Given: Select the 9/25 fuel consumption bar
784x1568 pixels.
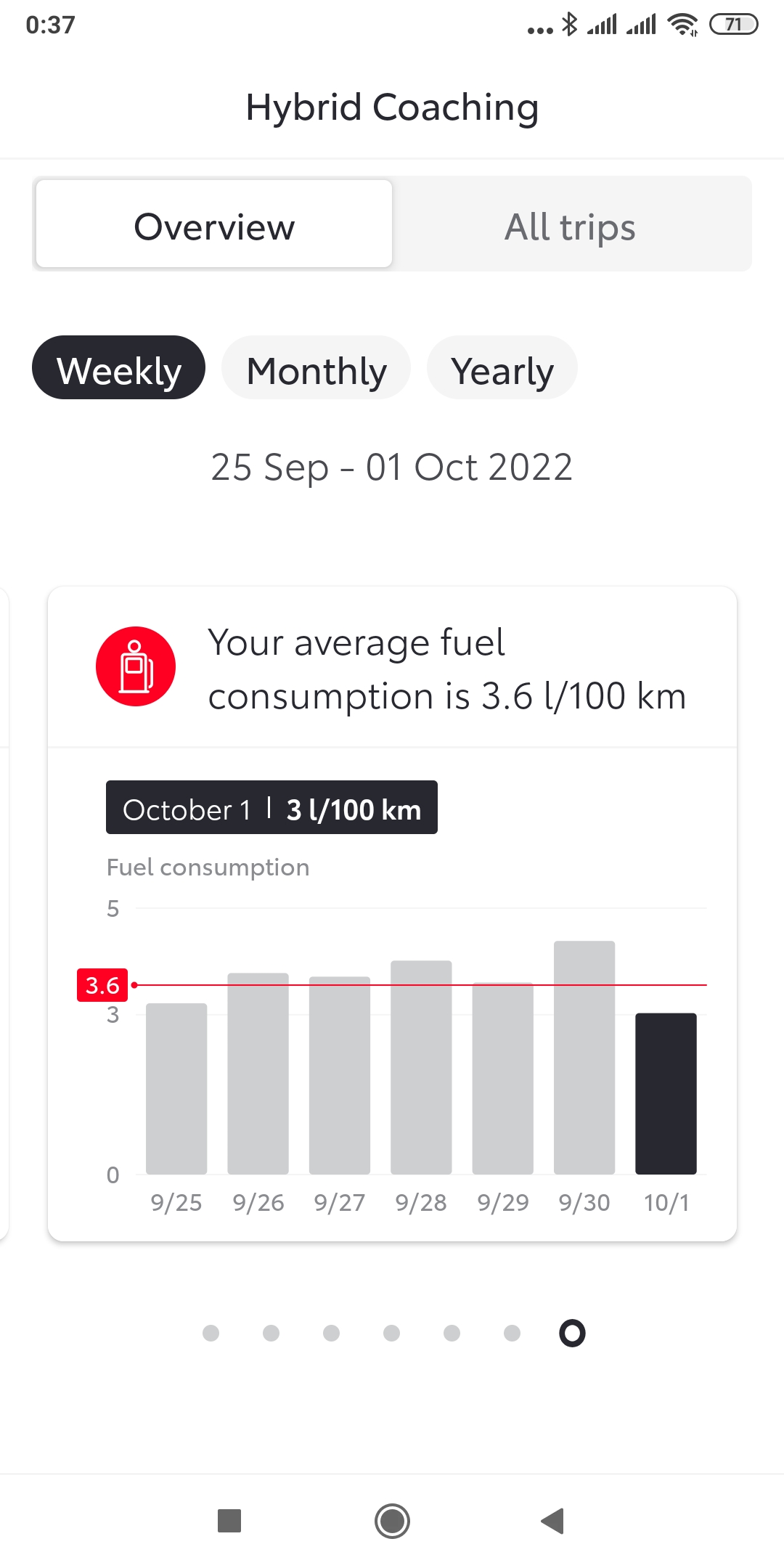Looking at the screenshot, I should coord(176,1089).
